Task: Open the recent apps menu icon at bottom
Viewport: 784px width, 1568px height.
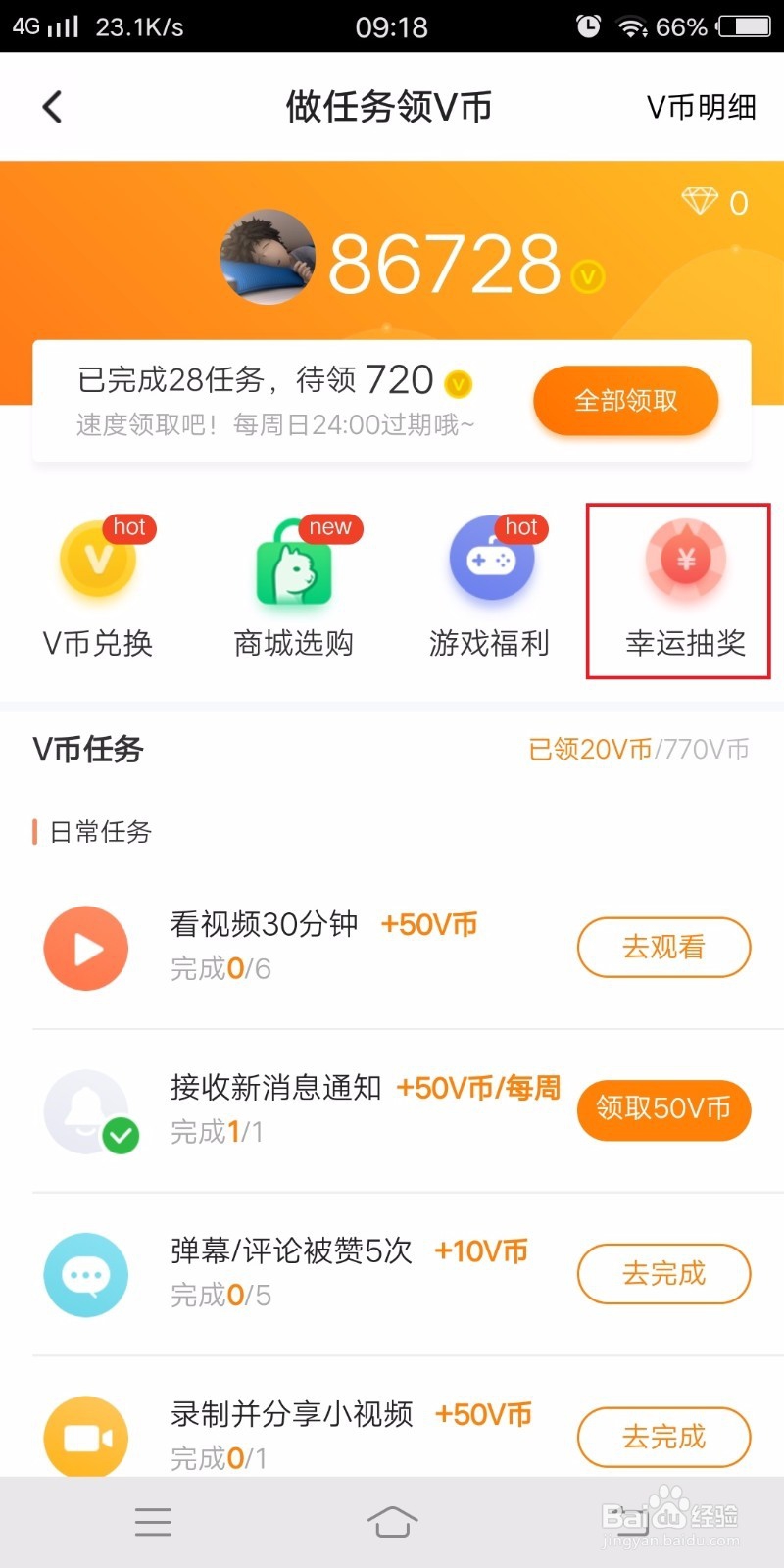Action: point(153,1521)
